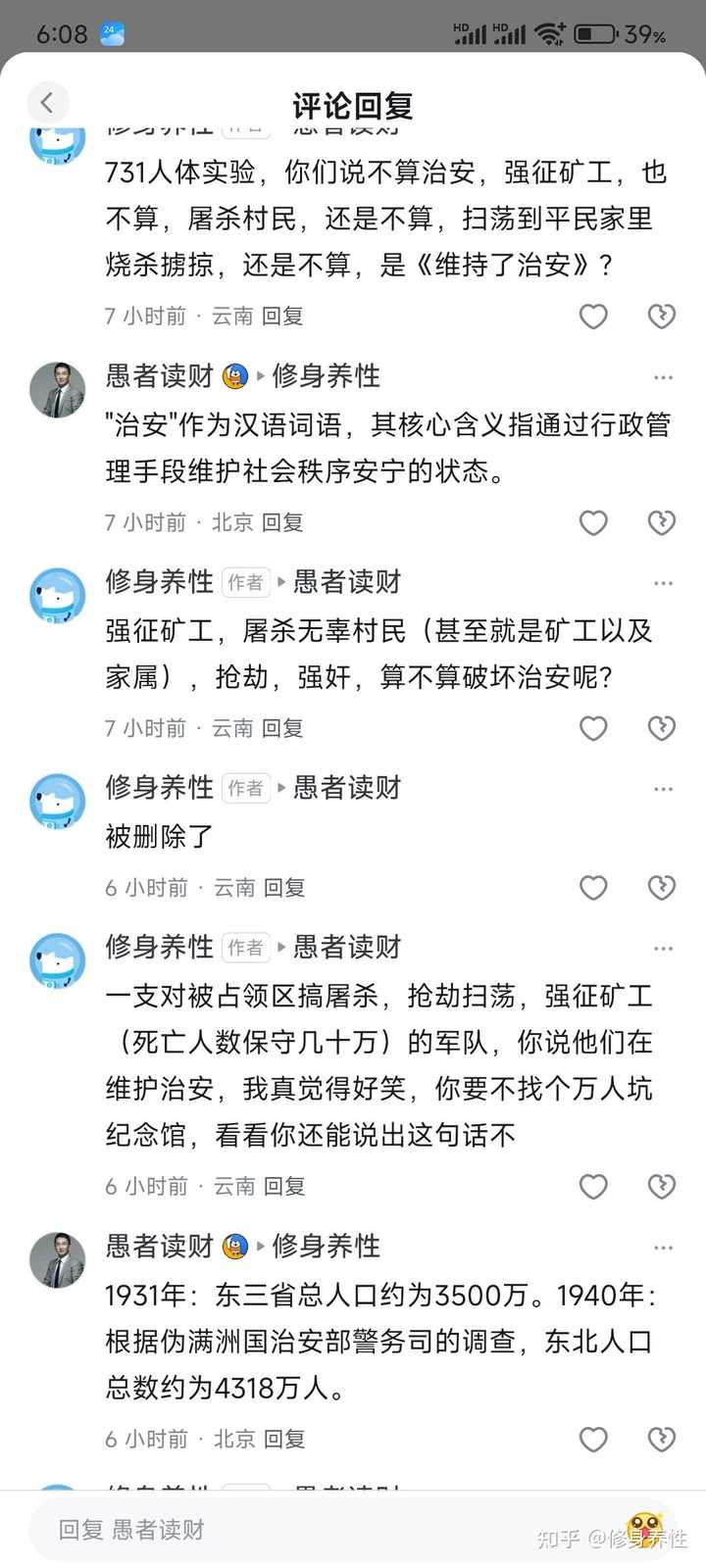Viewport: 706px width, 1568px height.
Task: Open the emoji picker in the reply bar
Action: (x=645, y=1528)
